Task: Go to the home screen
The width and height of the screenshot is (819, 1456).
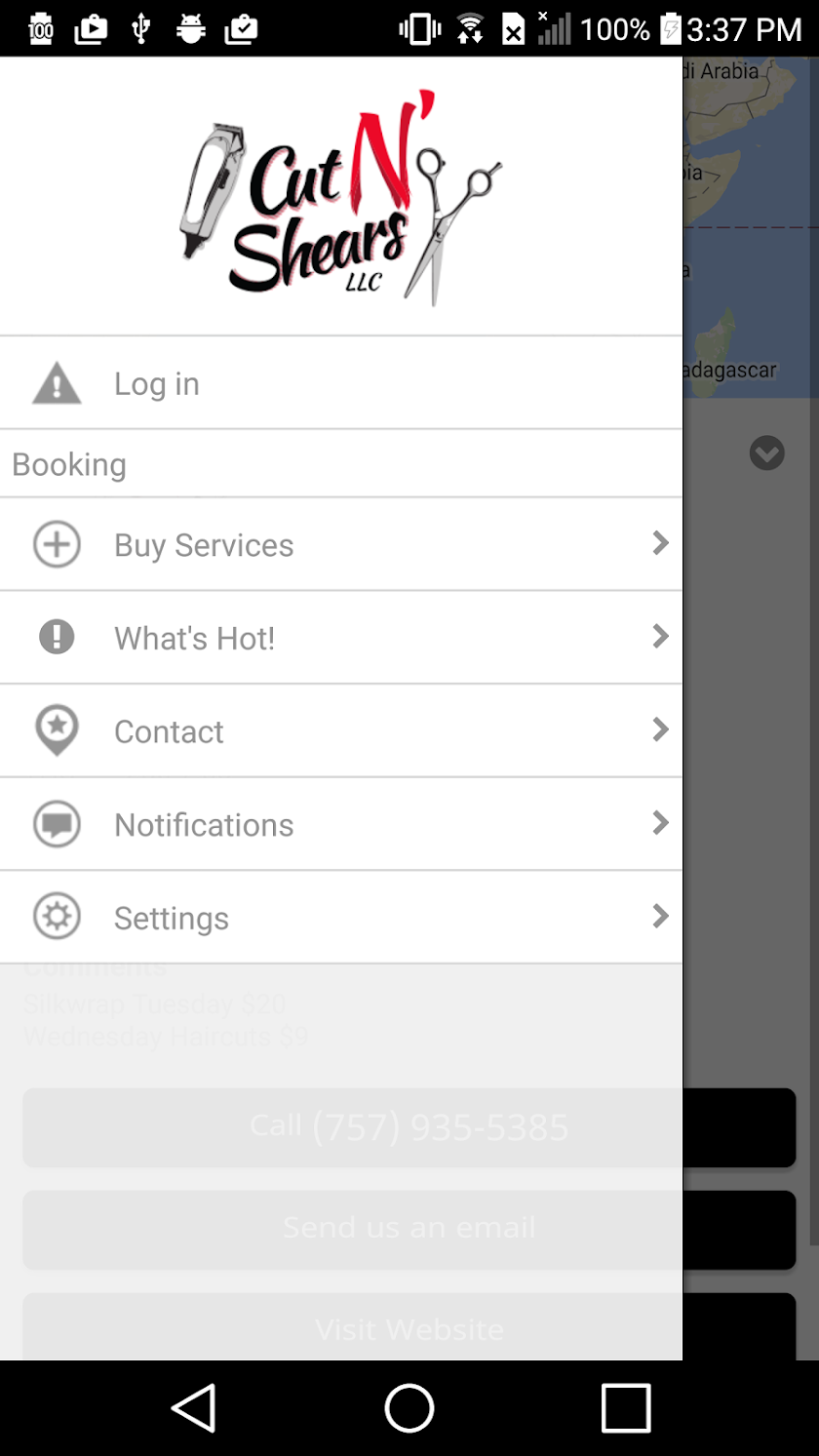Action: 409,1408
